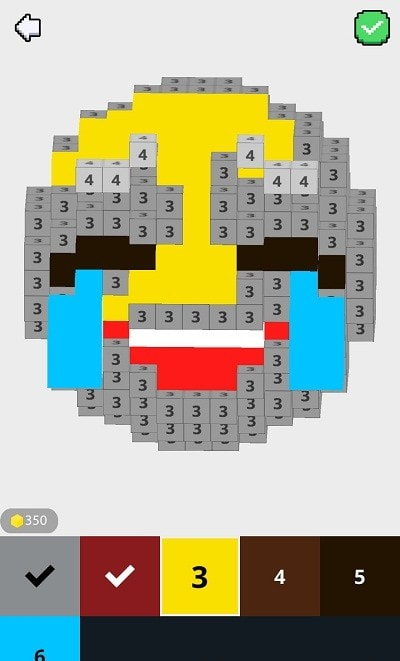Open the 350 coins balance
This screenshot has height=661, width=400.
tap(29, 521)
